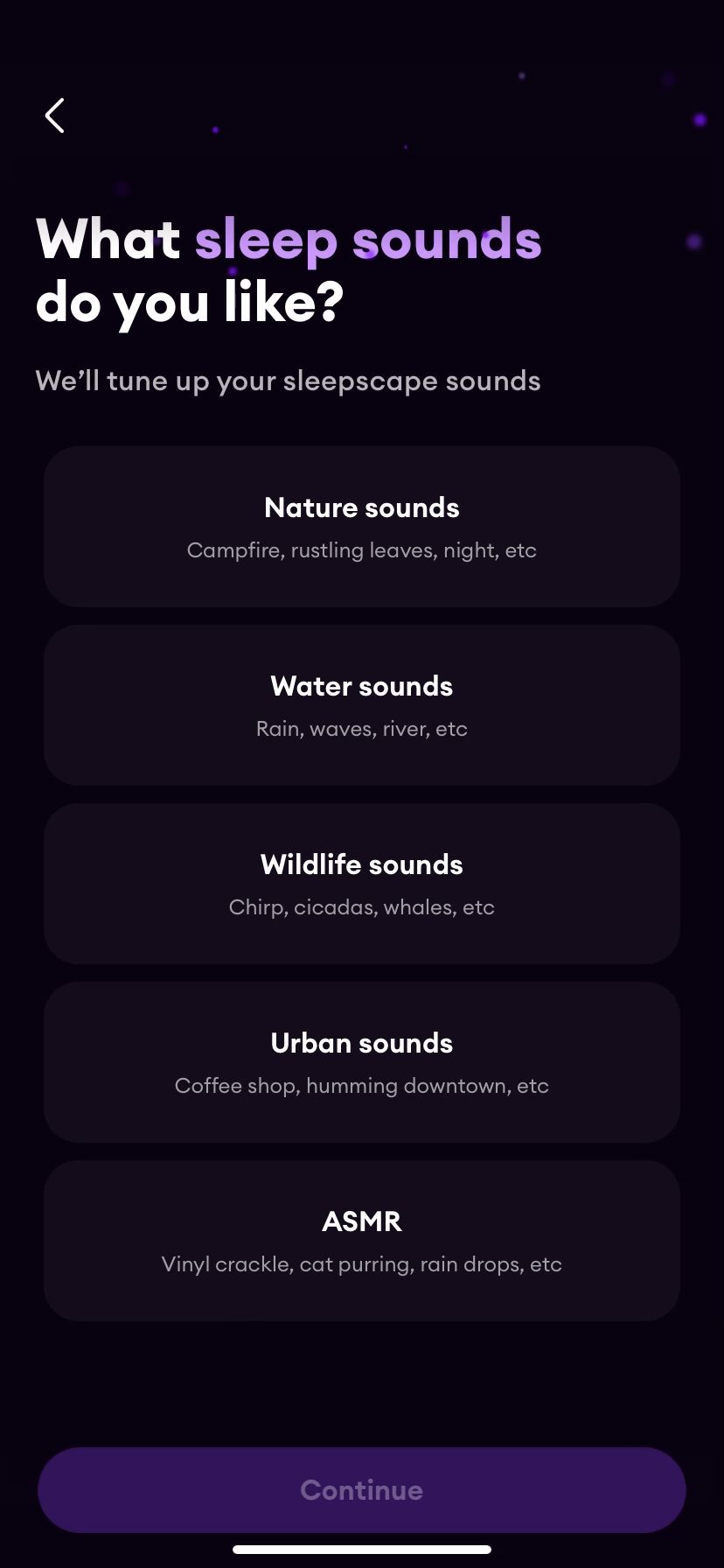Viewport: 724px width, 1568px height.
Task: Choose Water sounds
Action: coord(362,705)
